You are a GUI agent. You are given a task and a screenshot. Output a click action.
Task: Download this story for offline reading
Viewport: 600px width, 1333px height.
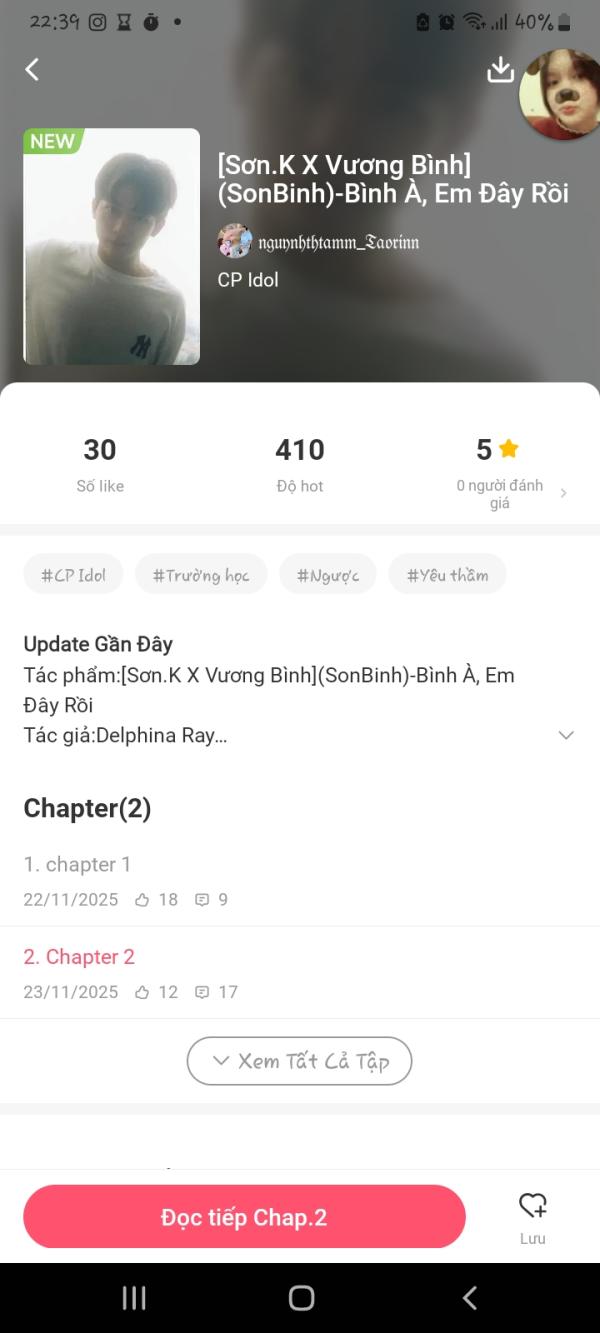point(500,69)
